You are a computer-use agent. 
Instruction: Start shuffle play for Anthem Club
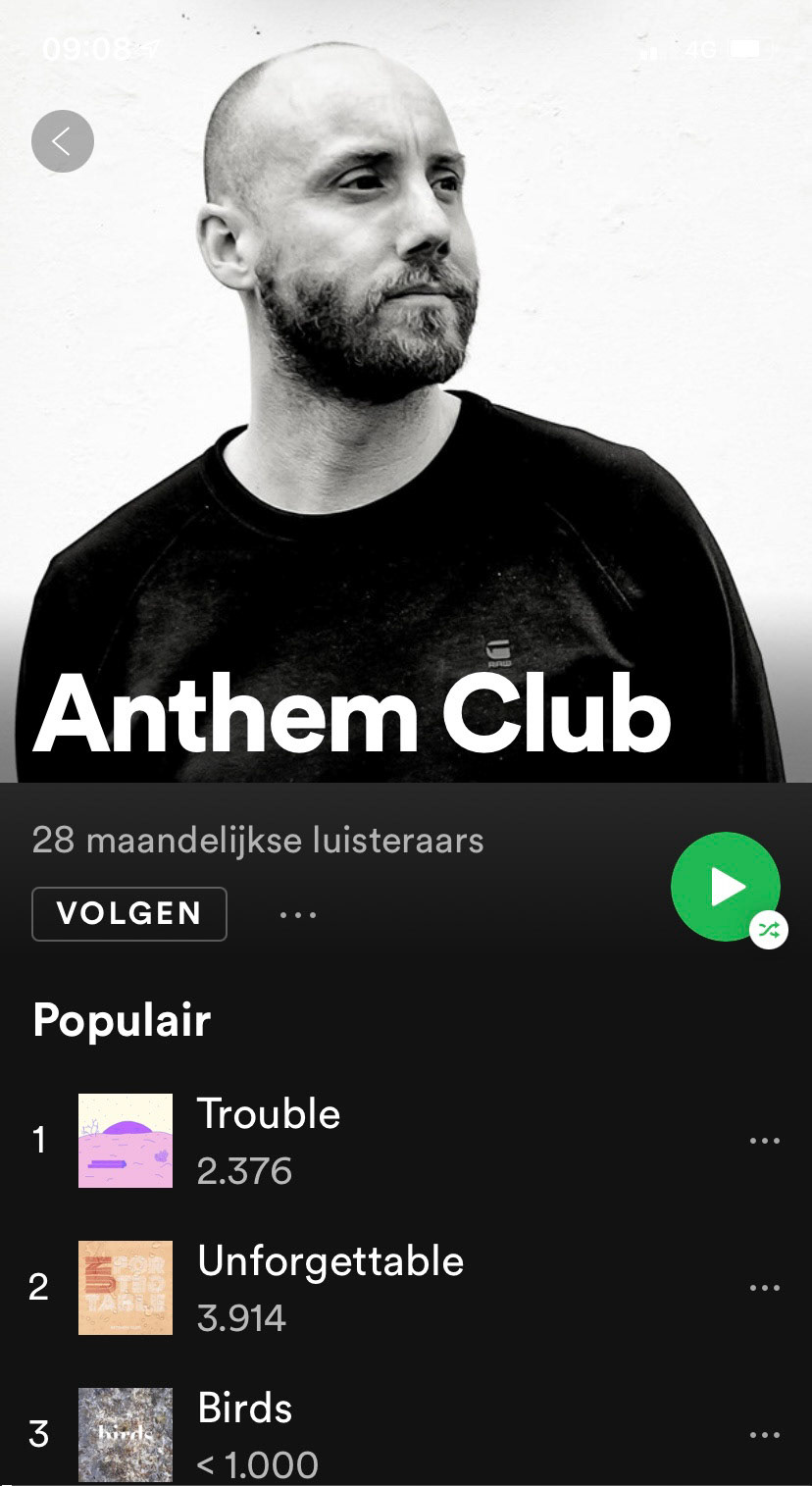(x=726, y=887)
